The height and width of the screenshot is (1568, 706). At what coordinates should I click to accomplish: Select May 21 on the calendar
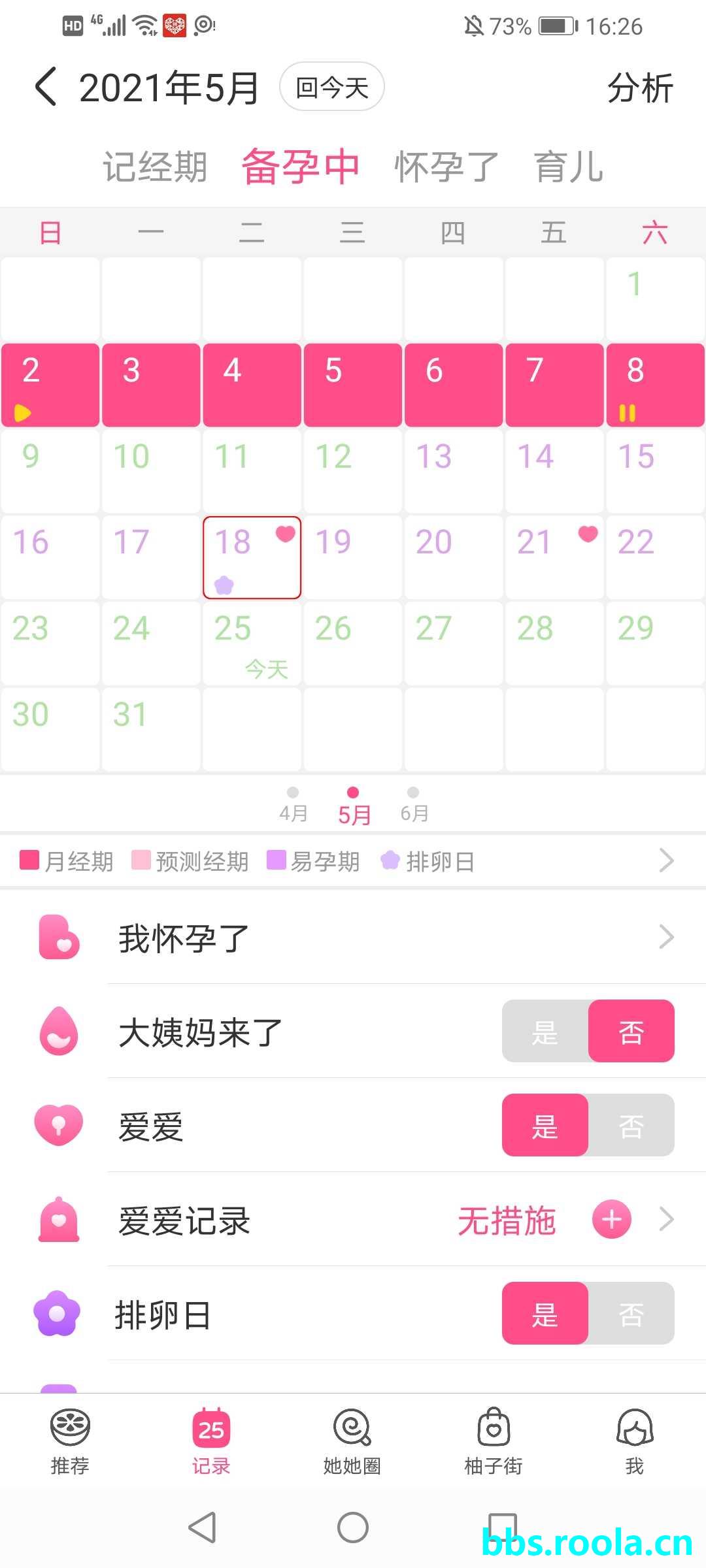click(x=554, y=557)
